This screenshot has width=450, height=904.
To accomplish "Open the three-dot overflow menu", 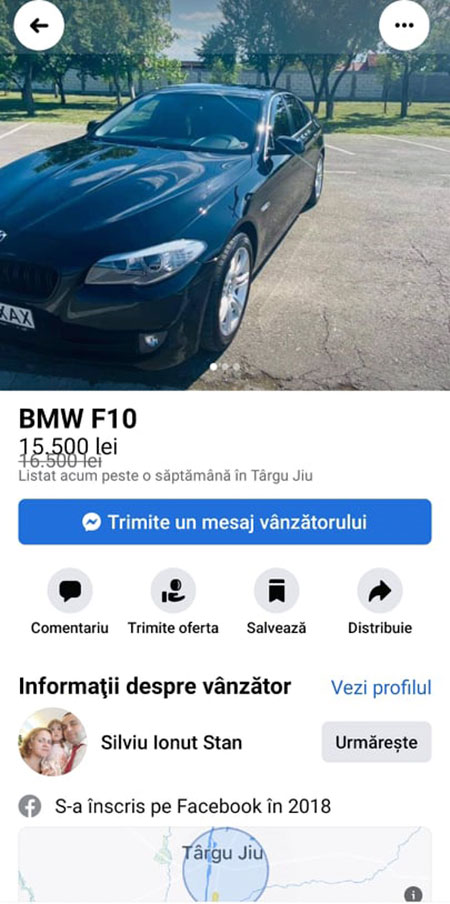I will click(x=404, y=25).
